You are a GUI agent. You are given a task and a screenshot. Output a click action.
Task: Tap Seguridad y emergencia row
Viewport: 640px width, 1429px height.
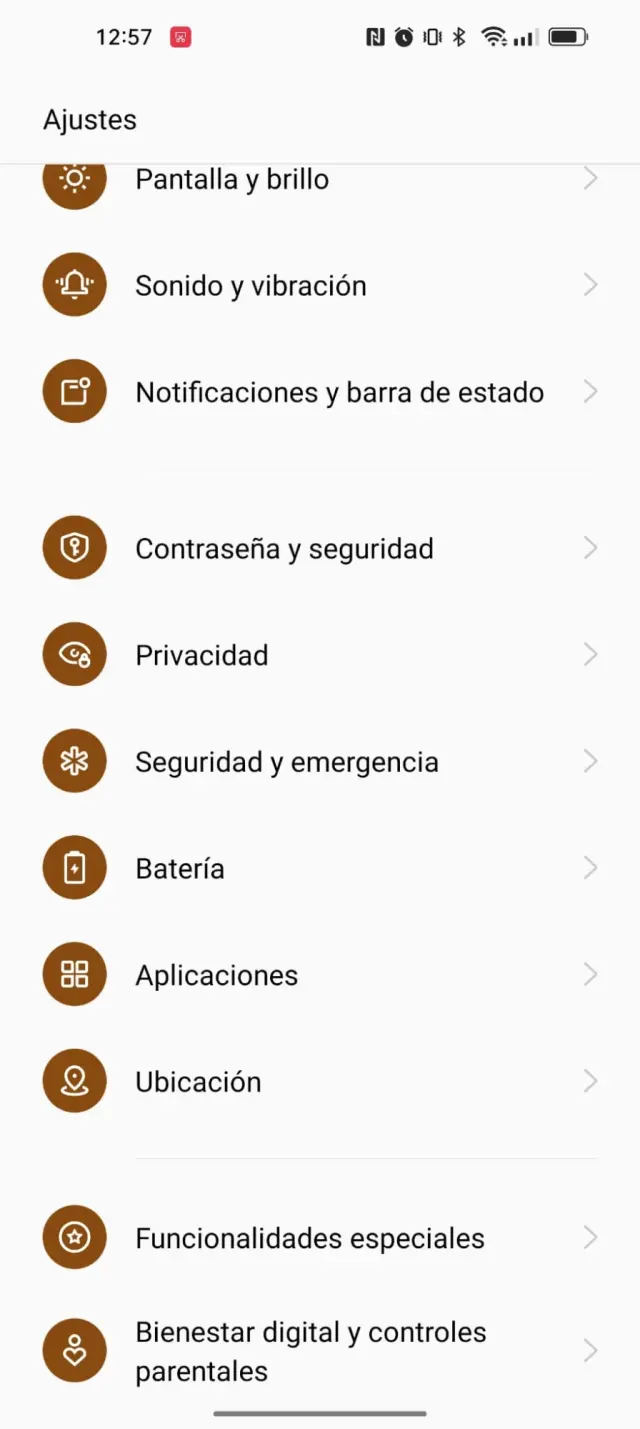point(320,762)
